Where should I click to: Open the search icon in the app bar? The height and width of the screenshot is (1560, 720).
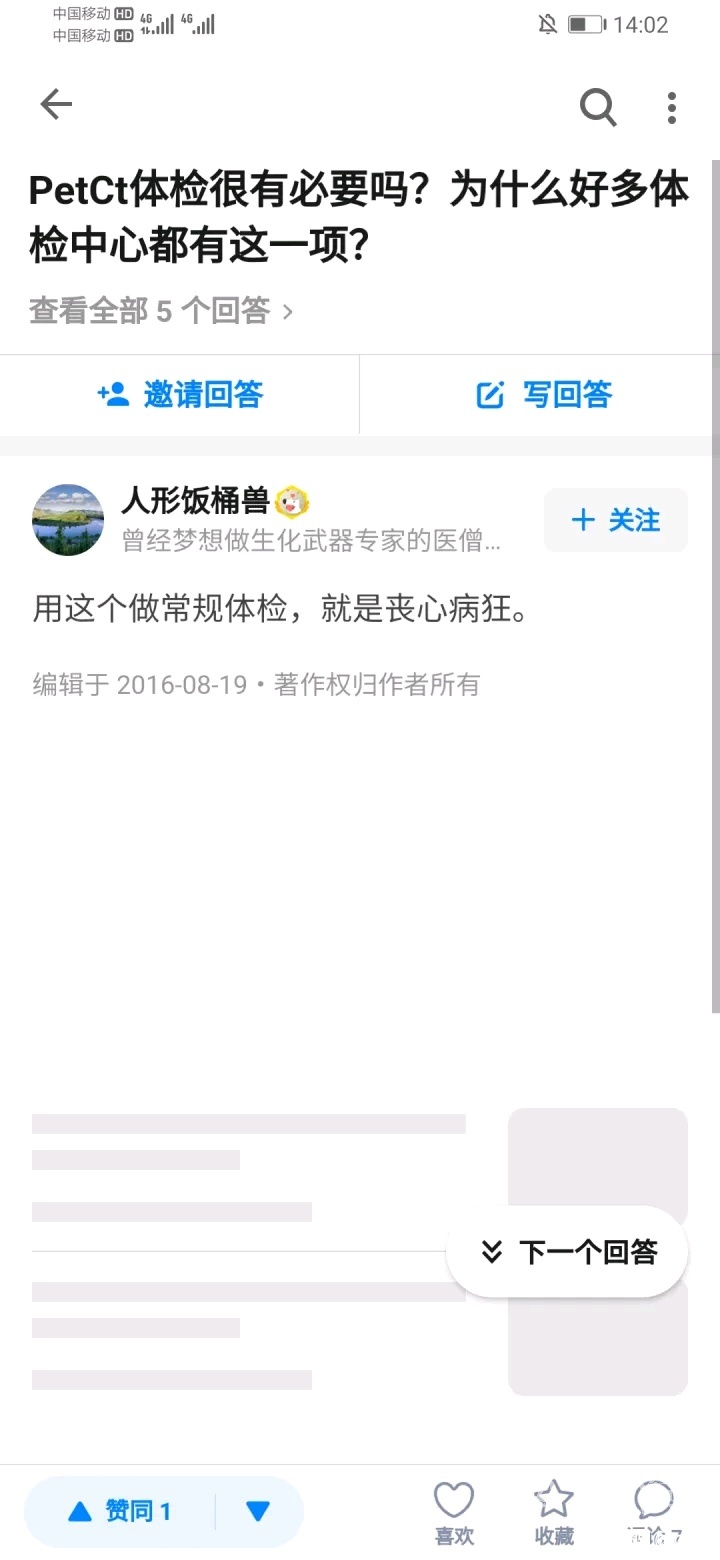click(x=598, y=106)
